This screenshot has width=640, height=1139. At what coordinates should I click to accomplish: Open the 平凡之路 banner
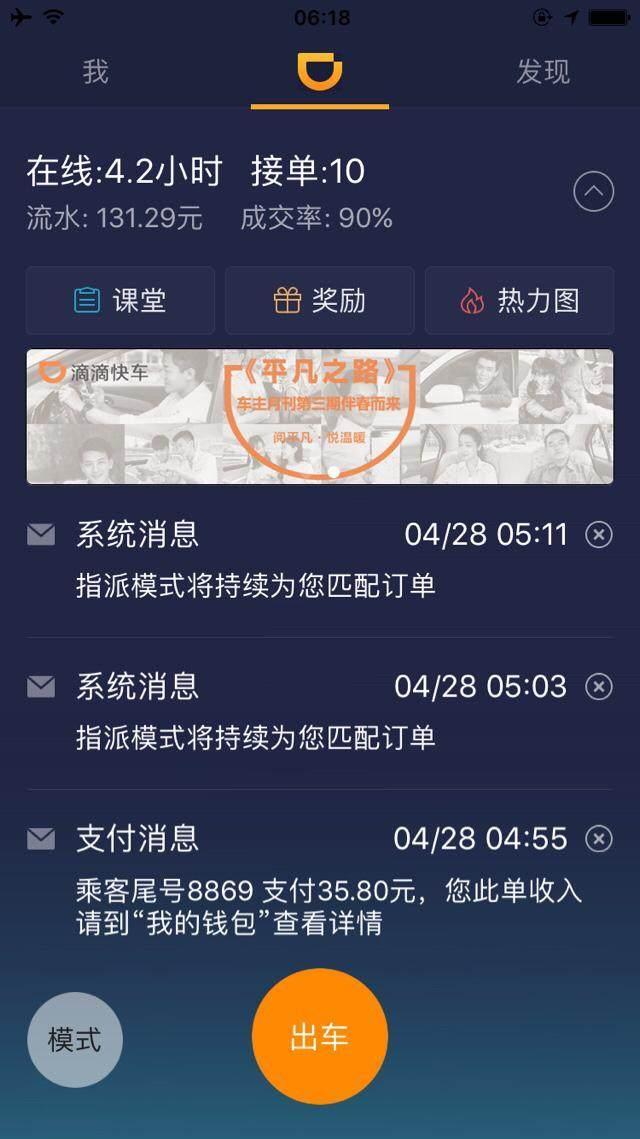(319, 416)
